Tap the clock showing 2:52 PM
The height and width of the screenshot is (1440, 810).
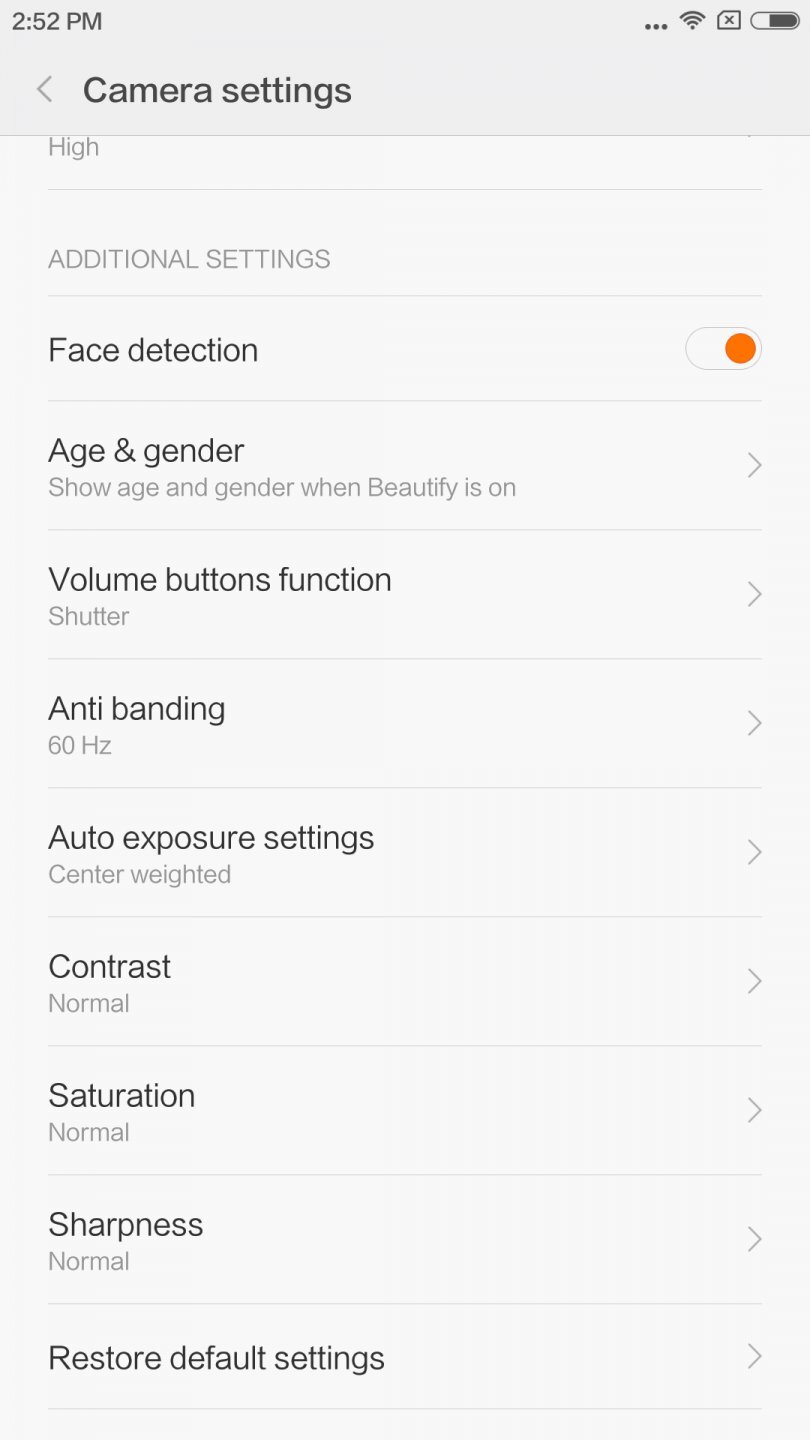(55, 20)
